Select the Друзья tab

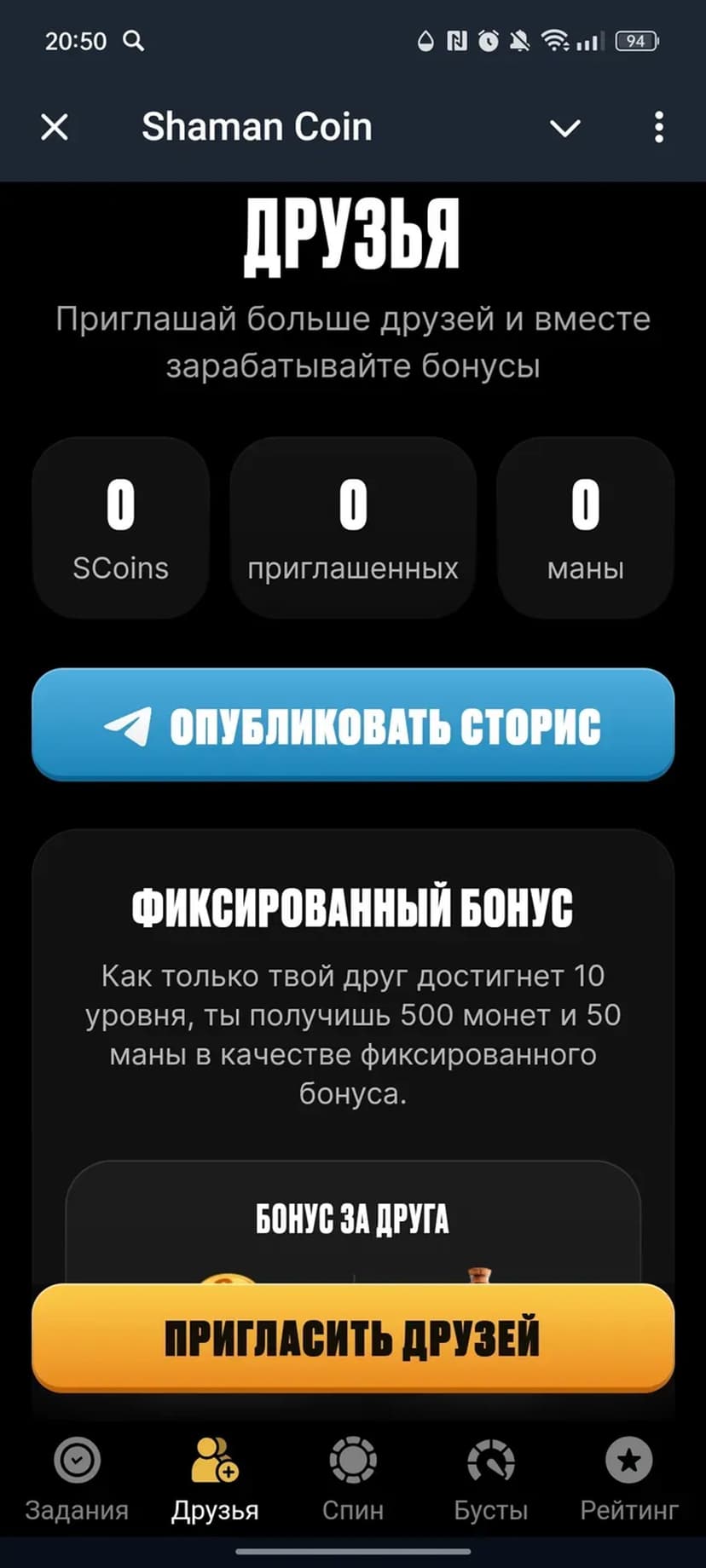(215, 1479)
